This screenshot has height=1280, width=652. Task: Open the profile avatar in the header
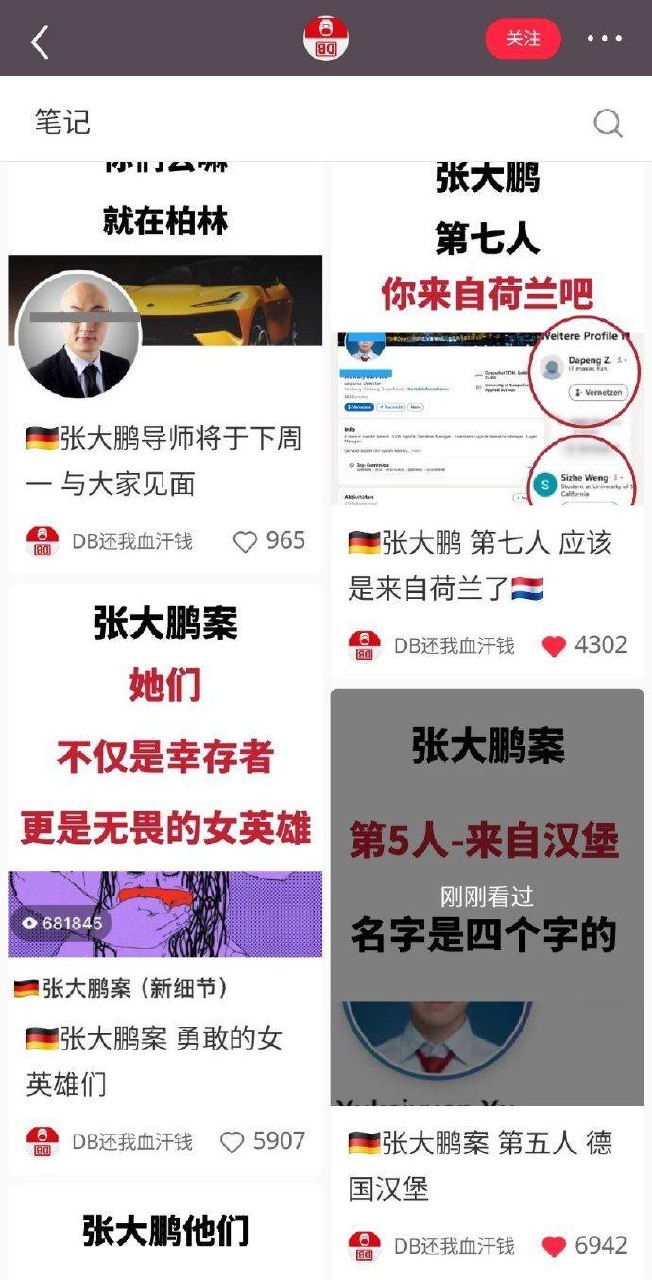(x=326, y=39)
